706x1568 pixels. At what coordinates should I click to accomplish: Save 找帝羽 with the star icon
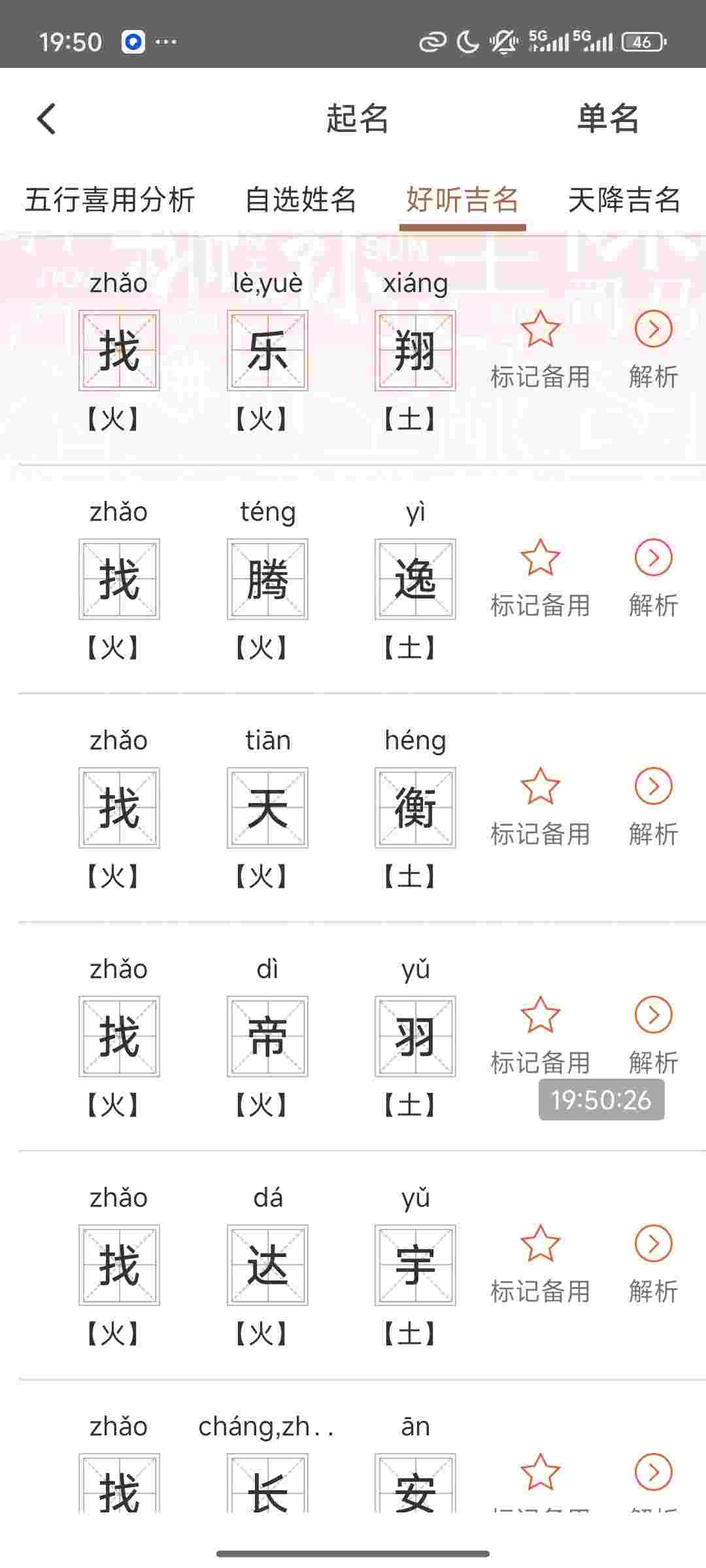pyautogui.click(x=540, y=1015)
